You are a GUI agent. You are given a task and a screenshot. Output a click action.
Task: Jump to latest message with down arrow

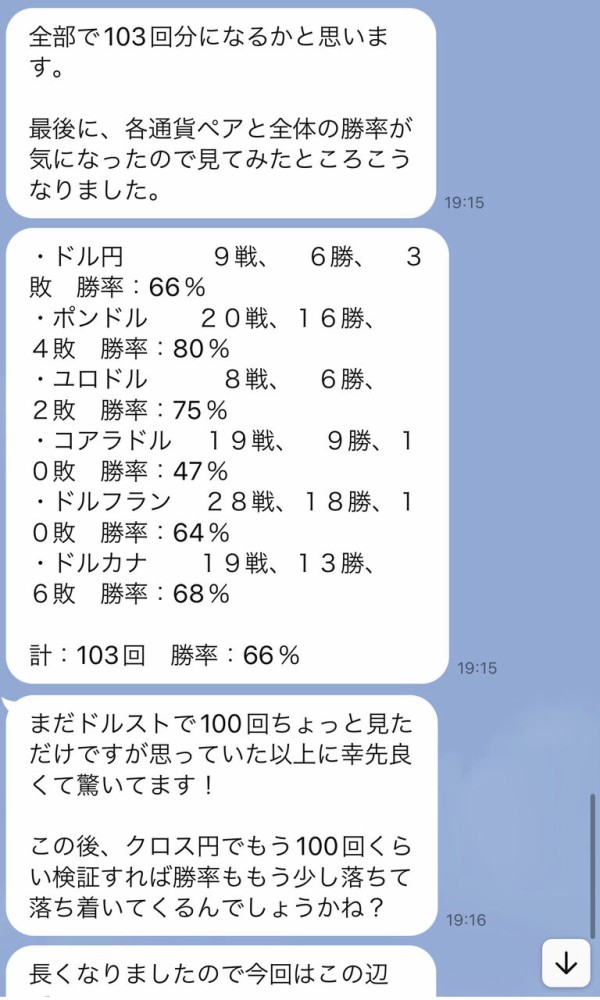(x=566, y=963)
